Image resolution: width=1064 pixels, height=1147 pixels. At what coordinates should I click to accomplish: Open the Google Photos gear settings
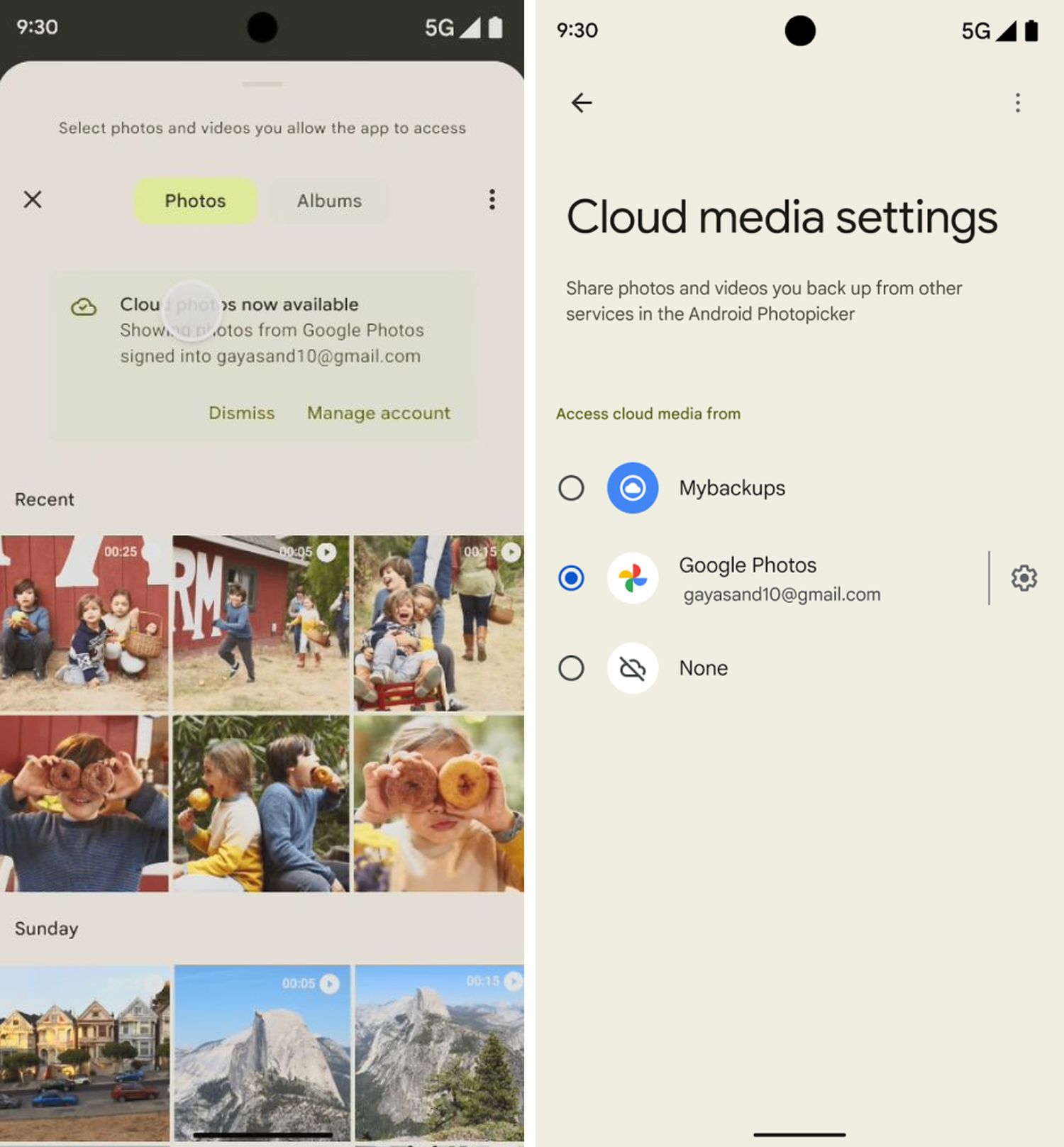1024,578
